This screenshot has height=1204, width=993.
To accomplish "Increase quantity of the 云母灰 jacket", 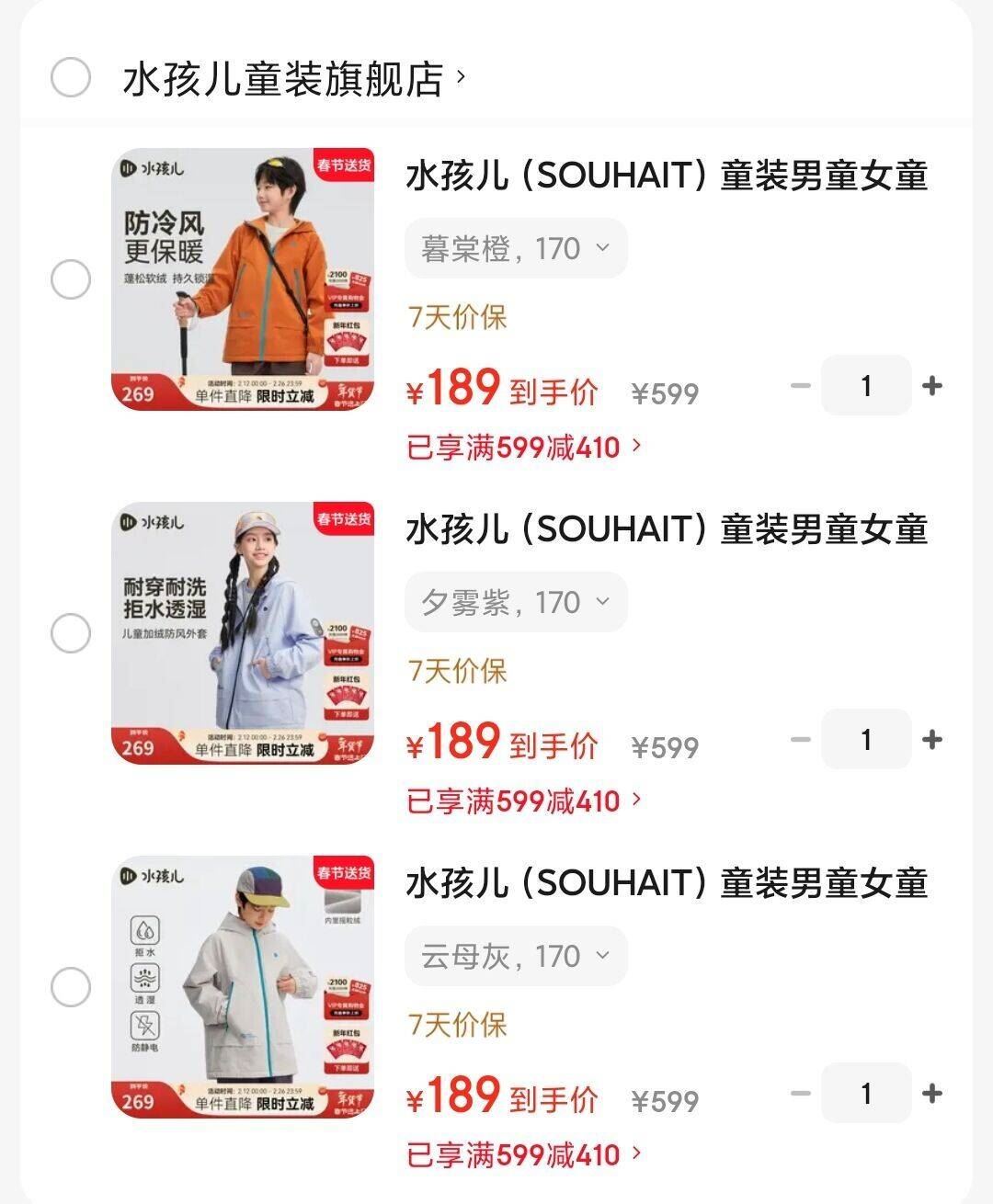I will 931,1094.
